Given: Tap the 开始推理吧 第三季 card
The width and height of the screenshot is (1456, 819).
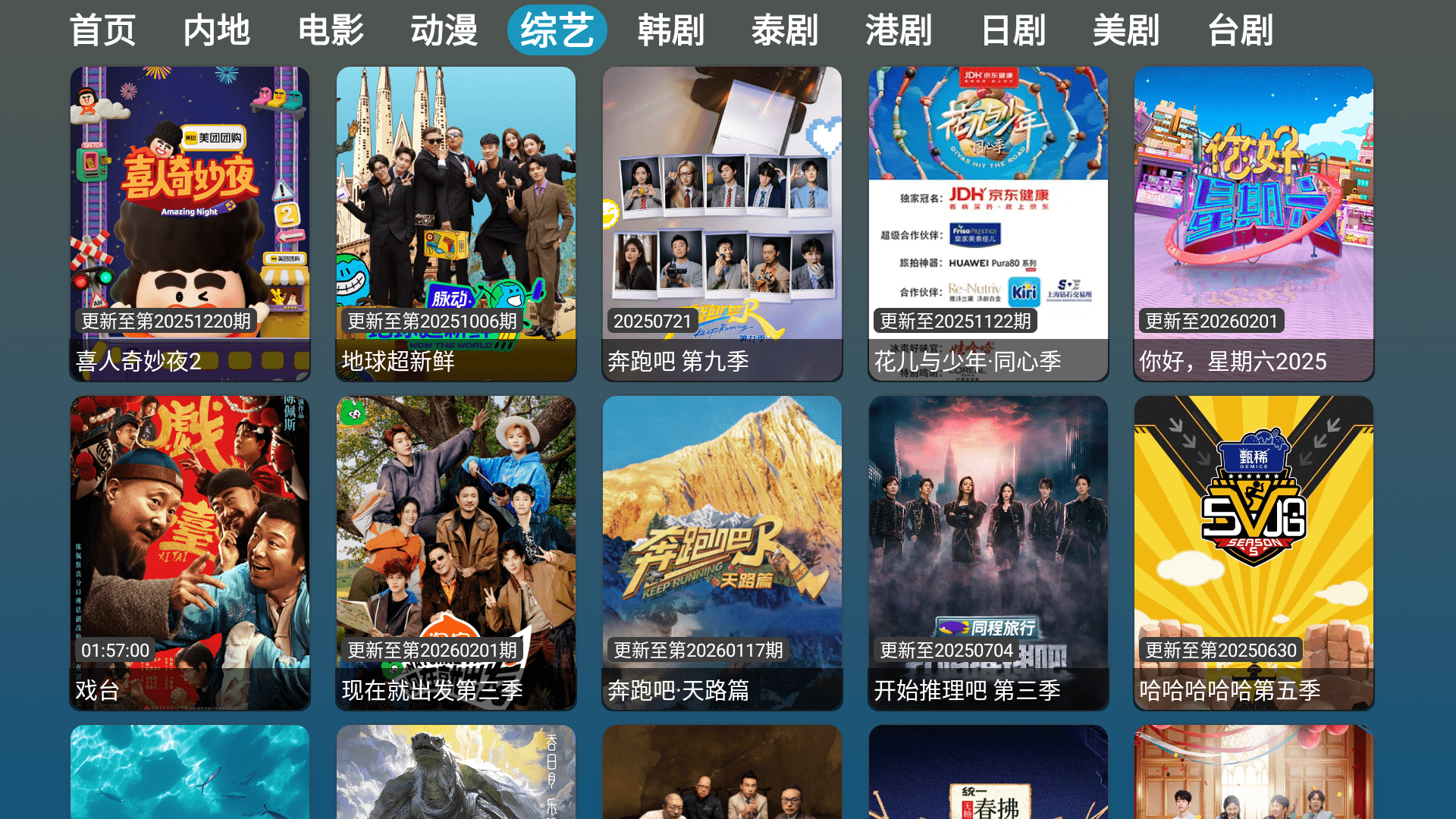Looking at the screenshot, I should 988,553.
